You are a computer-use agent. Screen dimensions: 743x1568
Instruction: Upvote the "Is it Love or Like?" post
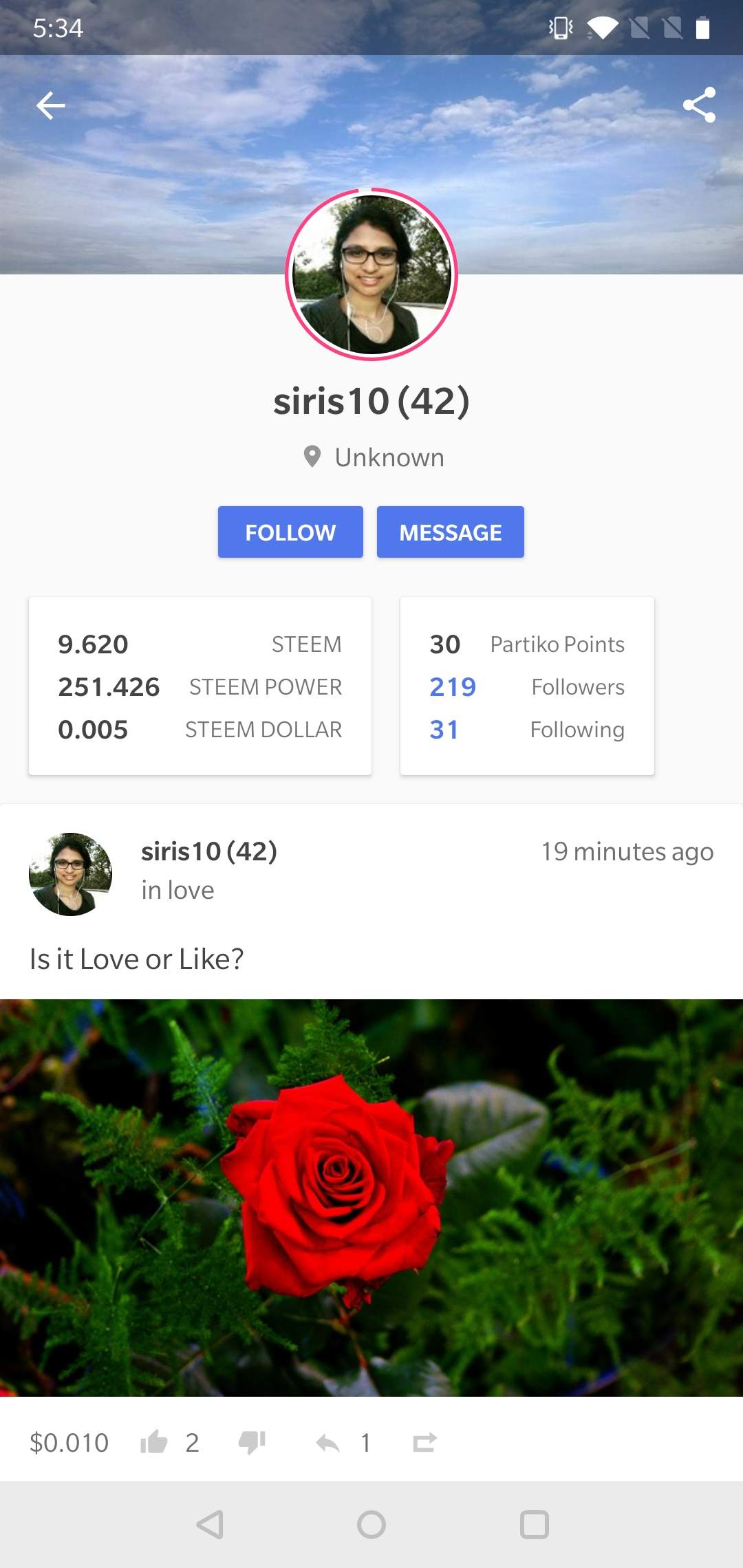(x=154, y=1442)
